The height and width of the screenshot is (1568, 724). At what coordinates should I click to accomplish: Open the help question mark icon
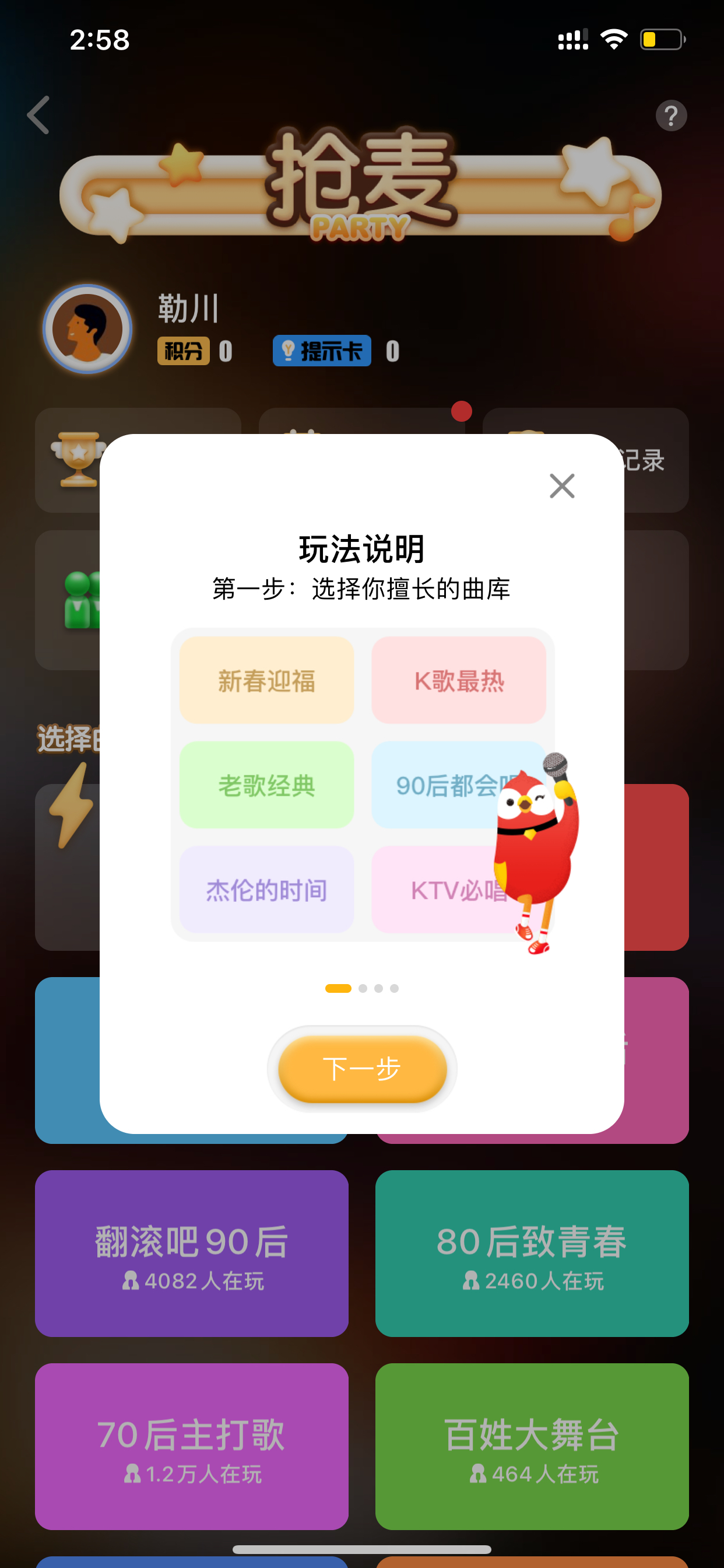point(671,115)
